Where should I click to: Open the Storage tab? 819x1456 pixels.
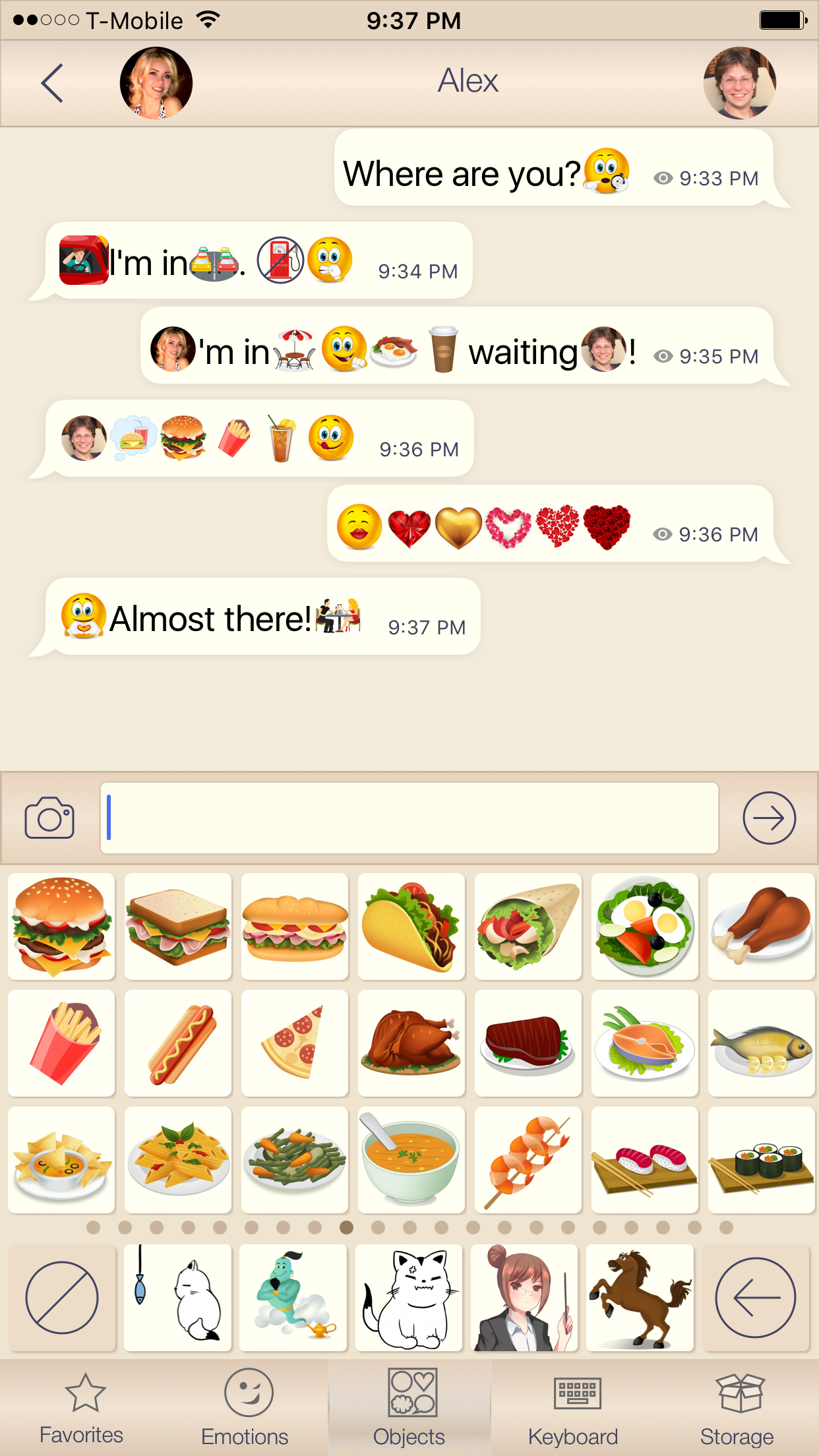(737, 1408)
